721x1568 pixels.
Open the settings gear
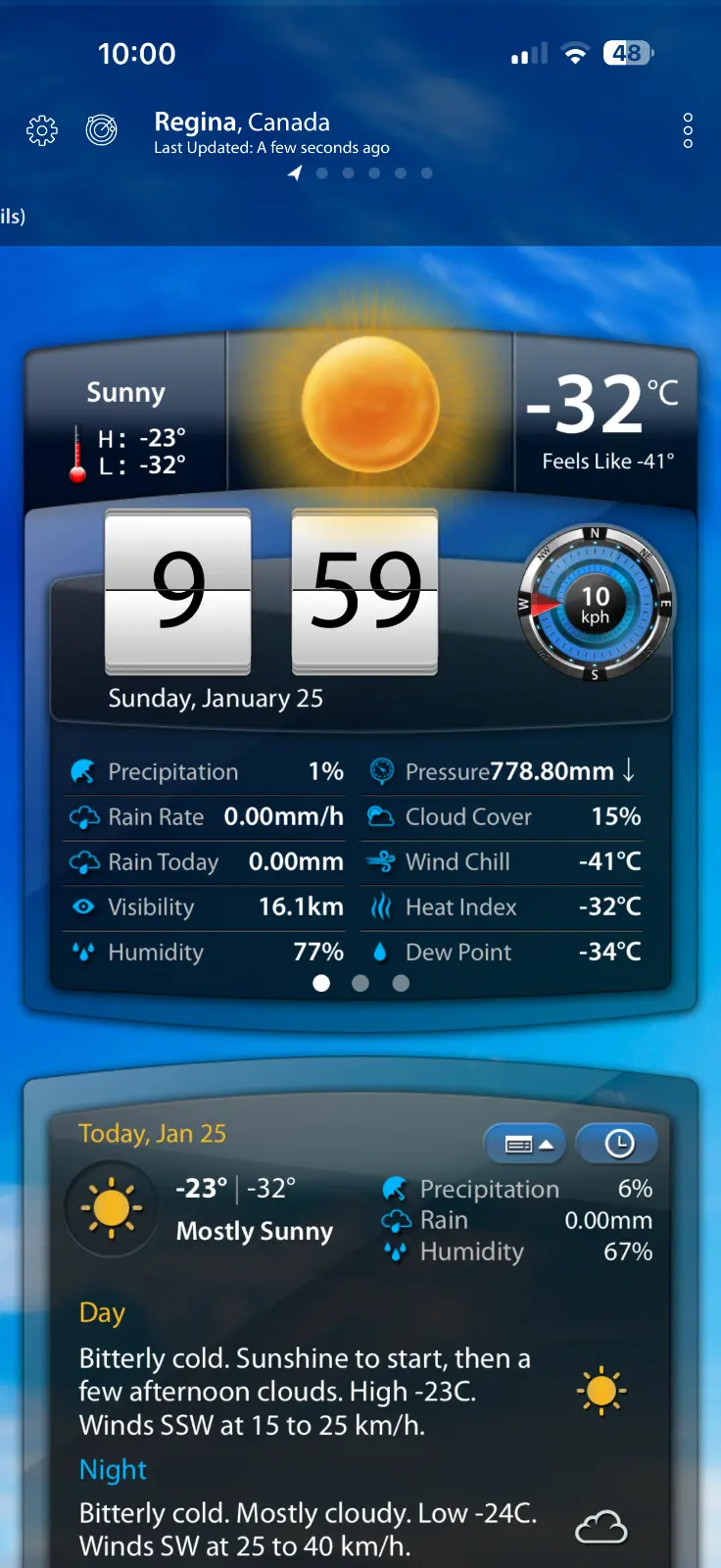(42, 130)
